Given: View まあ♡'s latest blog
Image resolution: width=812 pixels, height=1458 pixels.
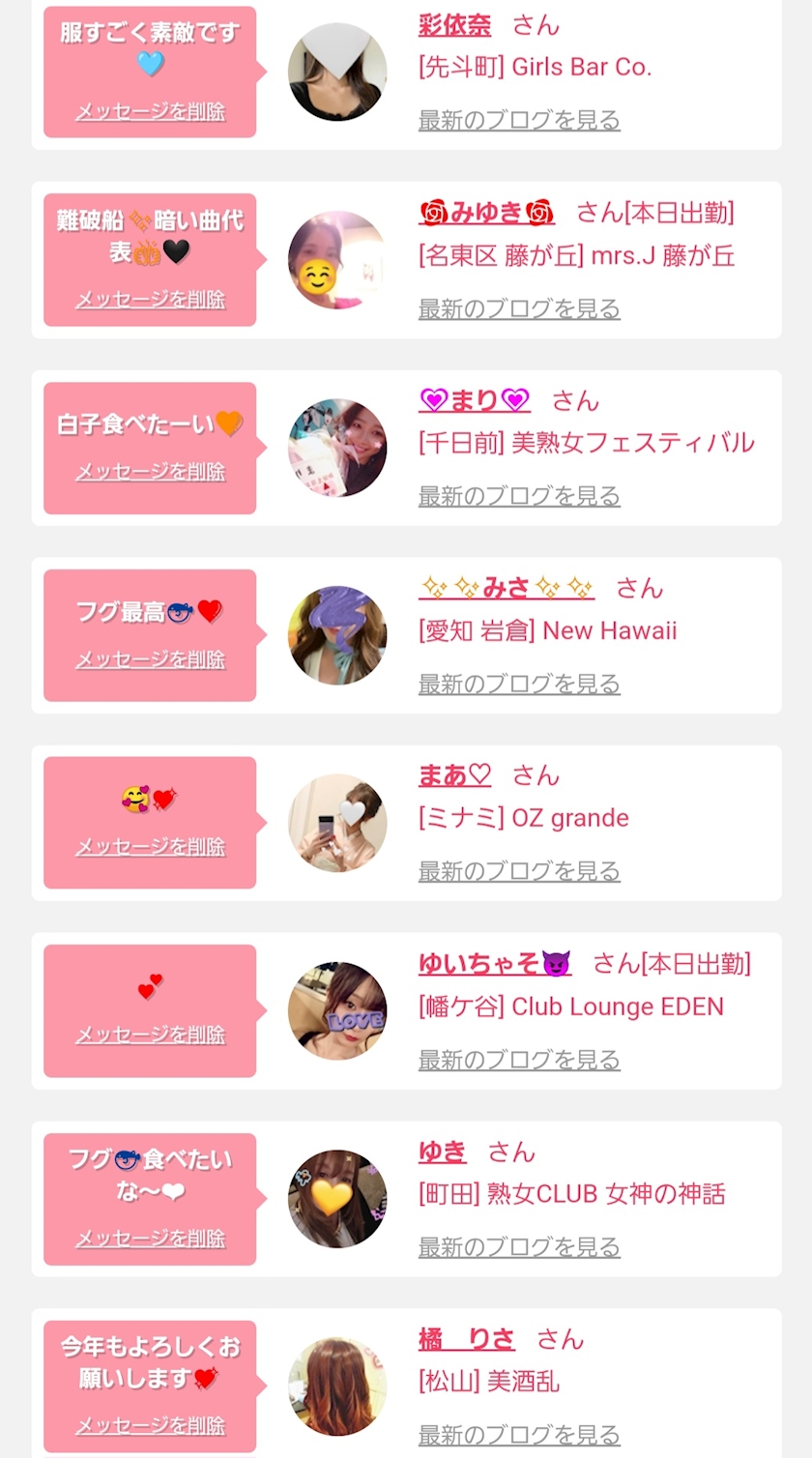Looking at the screenshot, I should pyautogui.click(x=519, y=872).
